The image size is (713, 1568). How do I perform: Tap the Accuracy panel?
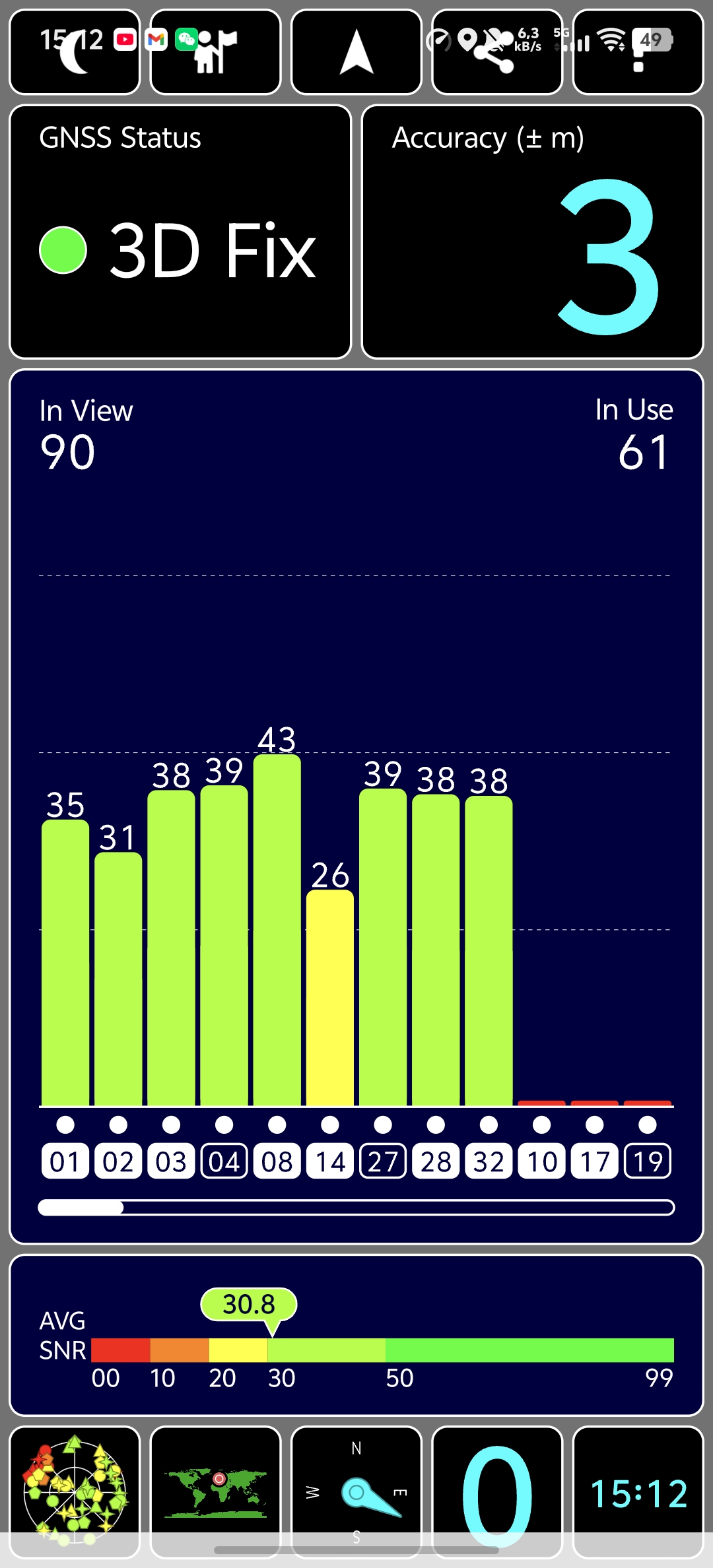533,232
